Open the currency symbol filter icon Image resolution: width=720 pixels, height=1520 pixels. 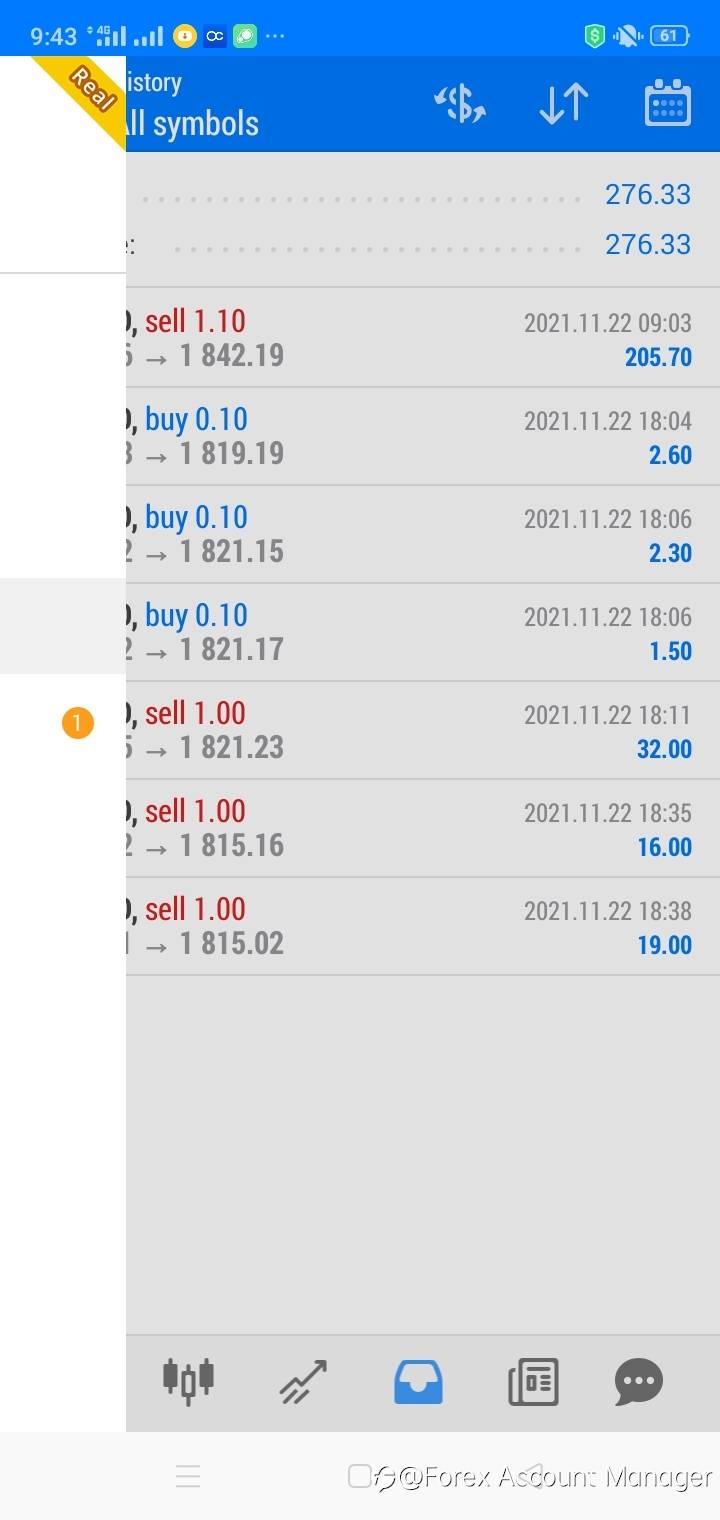pyautogui.click(x=460, y=104)
